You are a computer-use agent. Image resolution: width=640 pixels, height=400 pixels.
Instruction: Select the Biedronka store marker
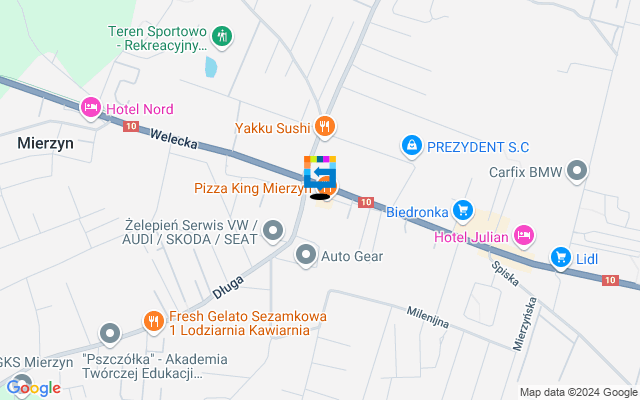462,210
